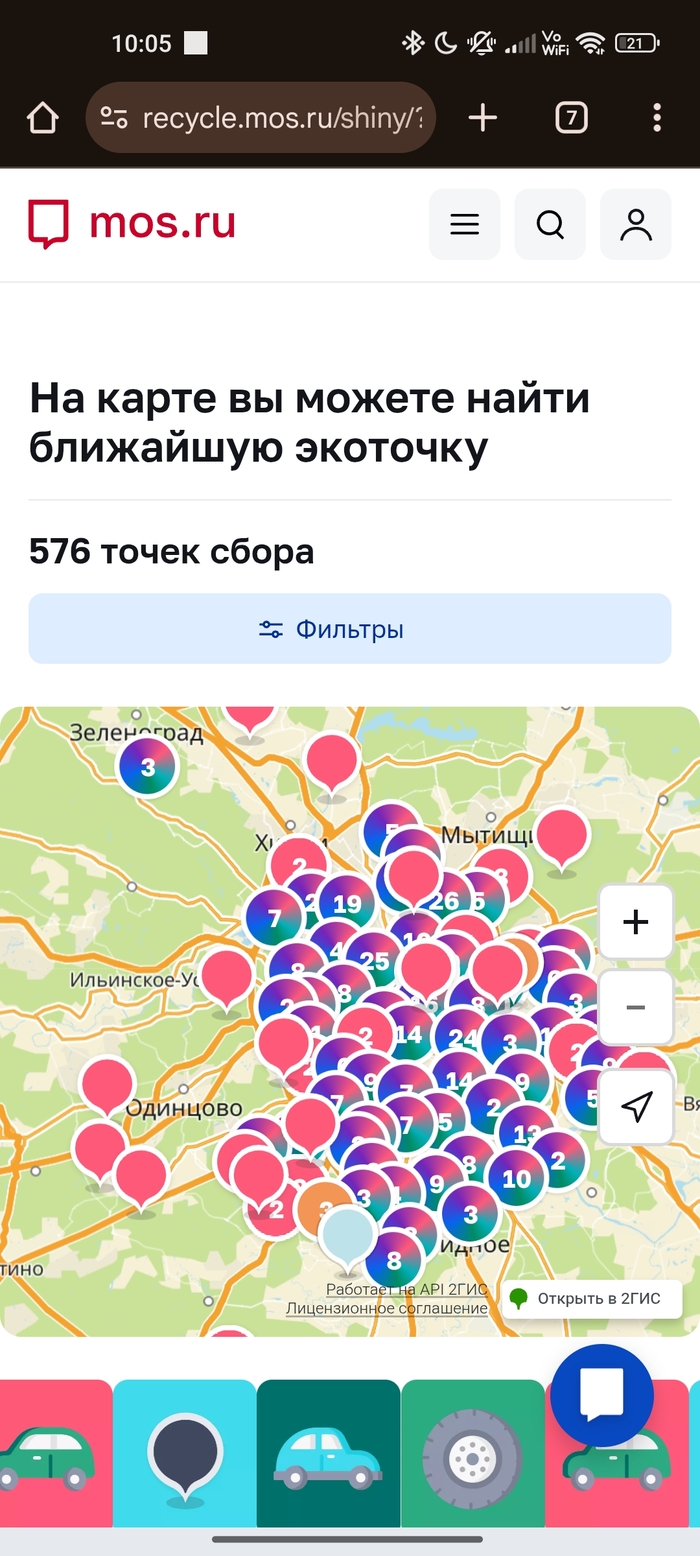The width and height of the screenshot is (700, 1556).
Task: Open the tire image tile
Action: click(472, 1454)
